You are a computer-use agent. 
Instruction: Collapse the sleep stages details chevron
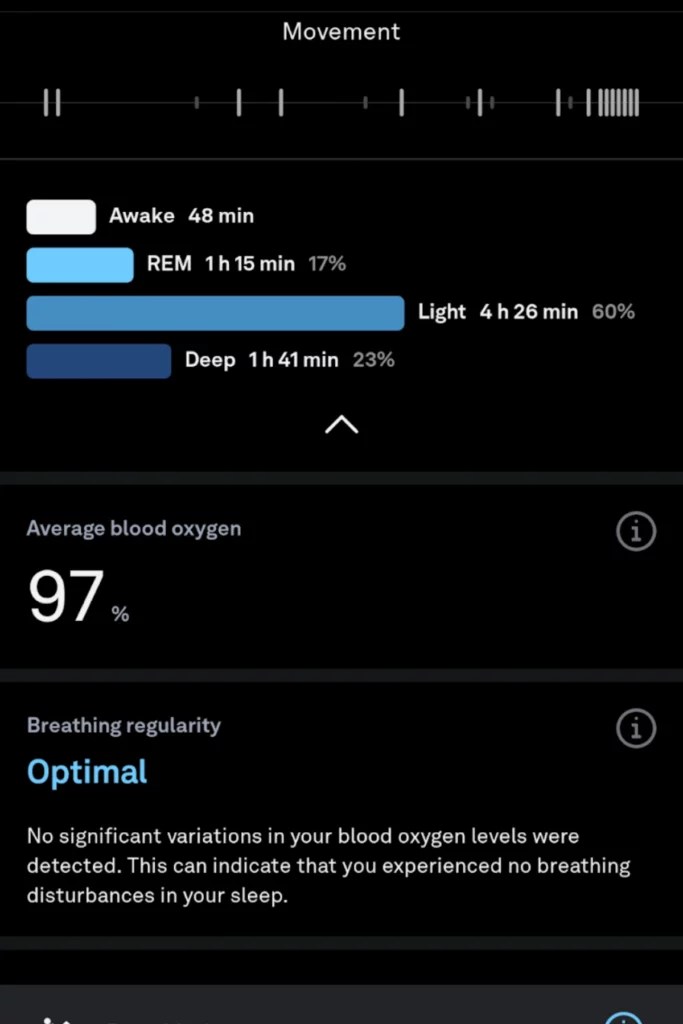point(341,425)
